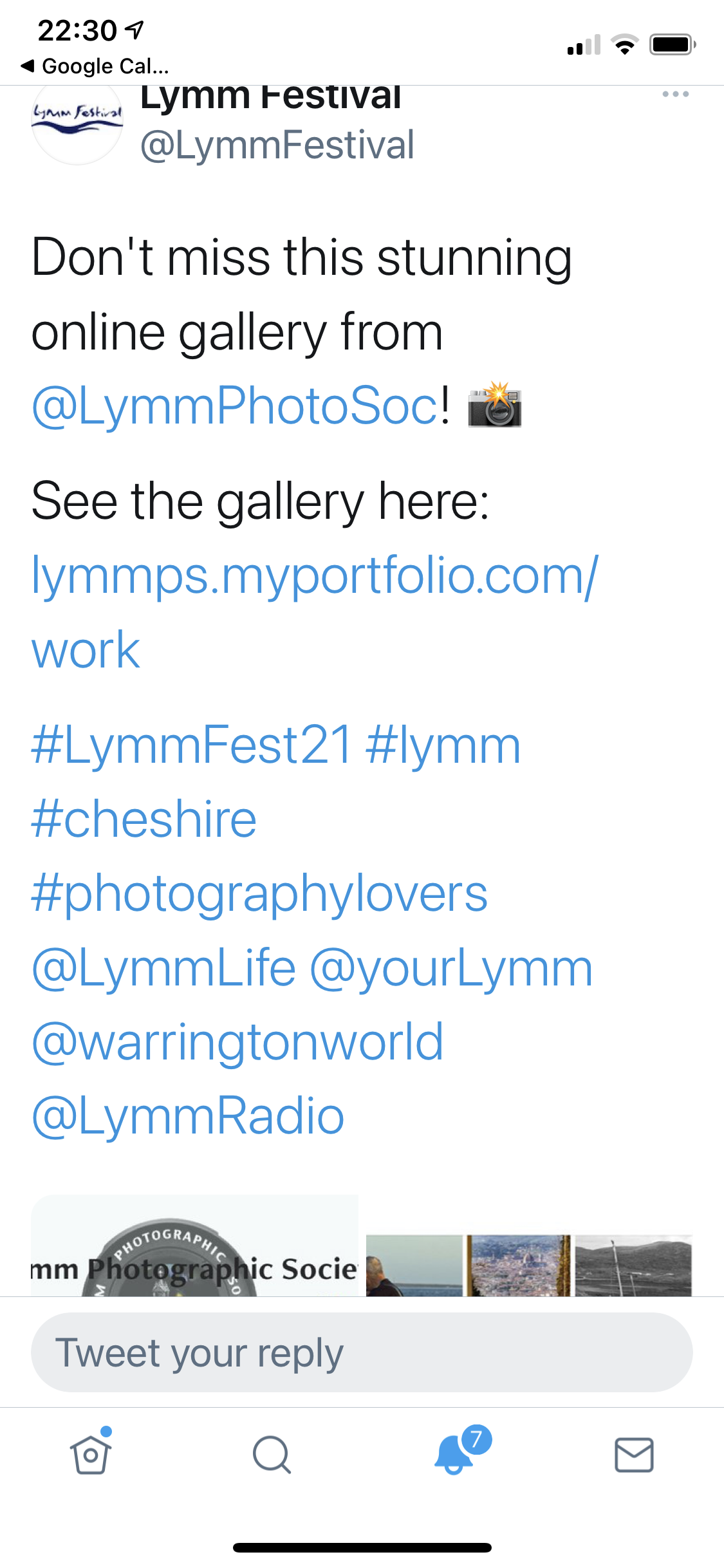This screenshot has height=1568, width=724.
Task: Open the #LymmFest21 hashtag
Action: click(x=192, y=745)
